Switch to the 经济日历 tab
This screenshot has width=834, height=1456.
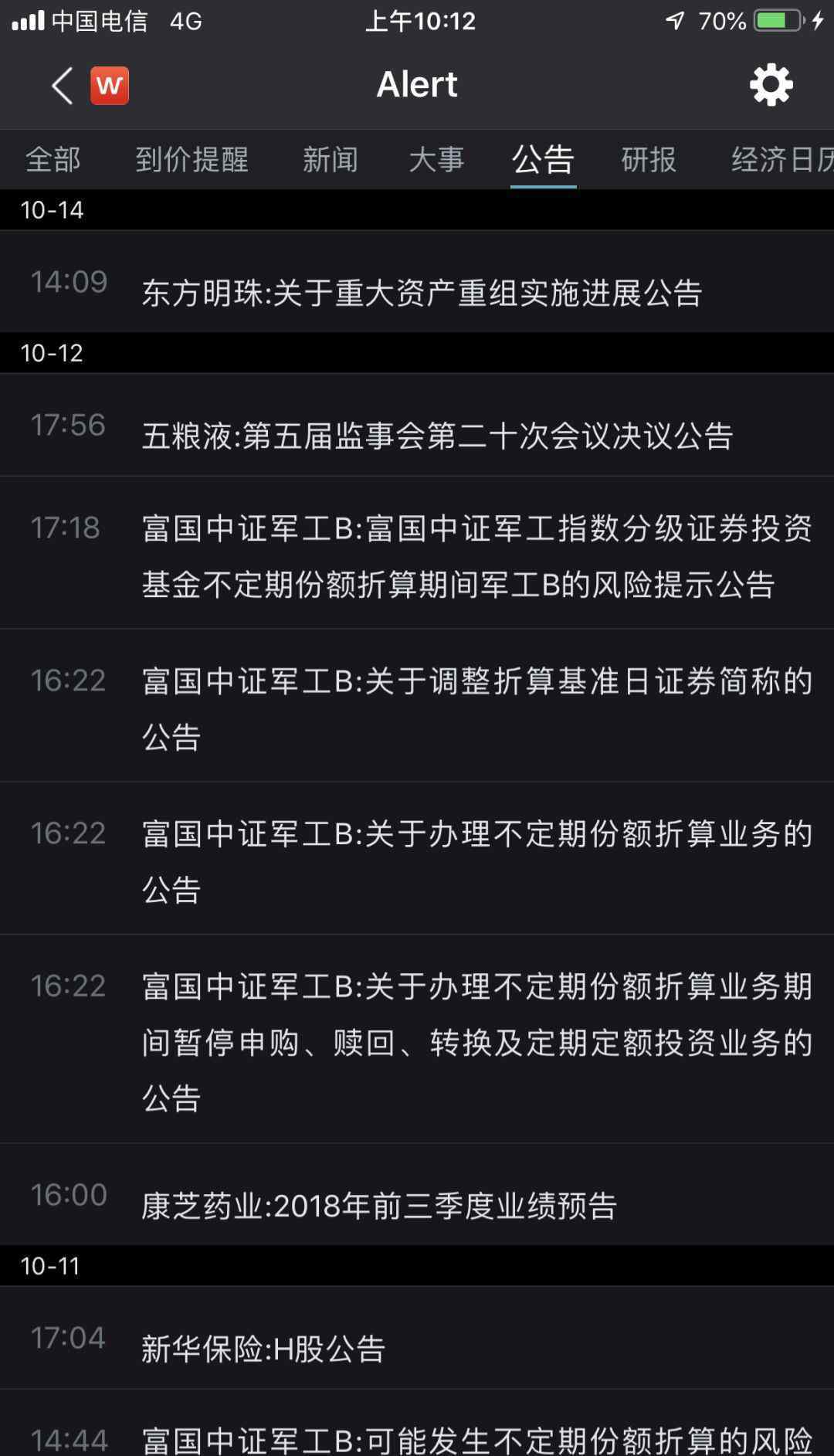pyautogui.click(x=780, y=160)
